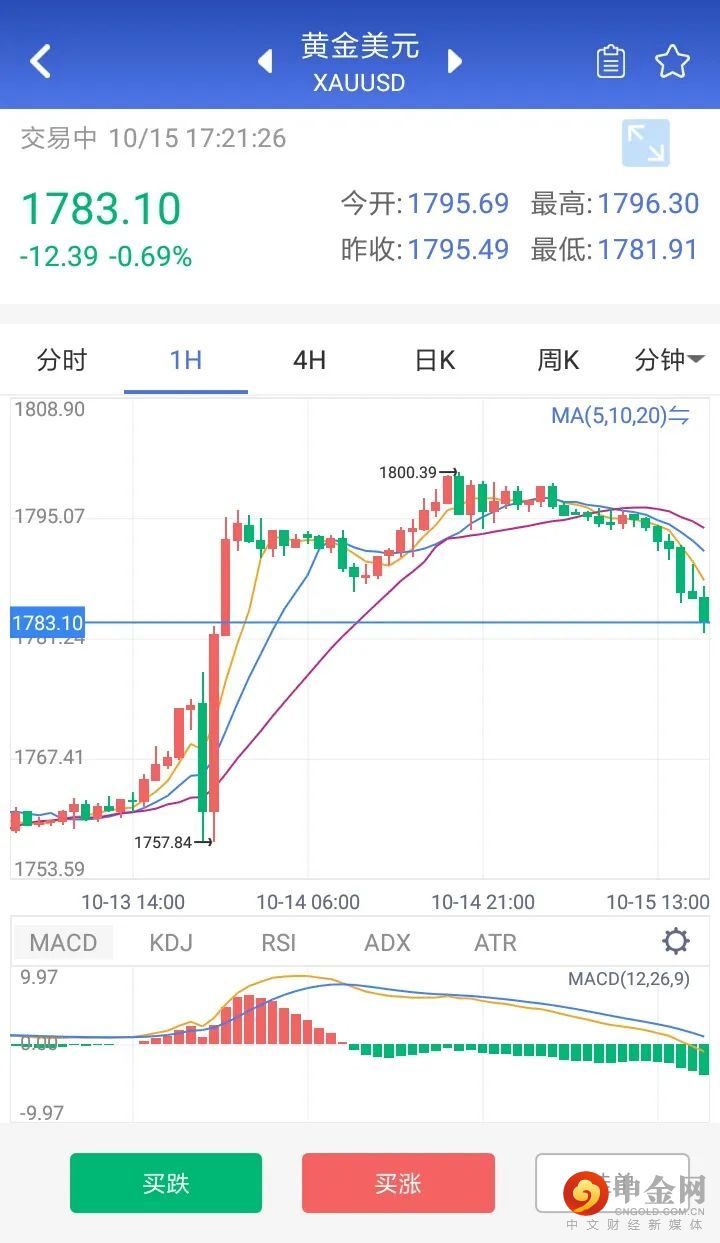Select the MACD indicator
Image resolution: width=720 pixels, height=1243 pixels.
(x=63, y=942)
